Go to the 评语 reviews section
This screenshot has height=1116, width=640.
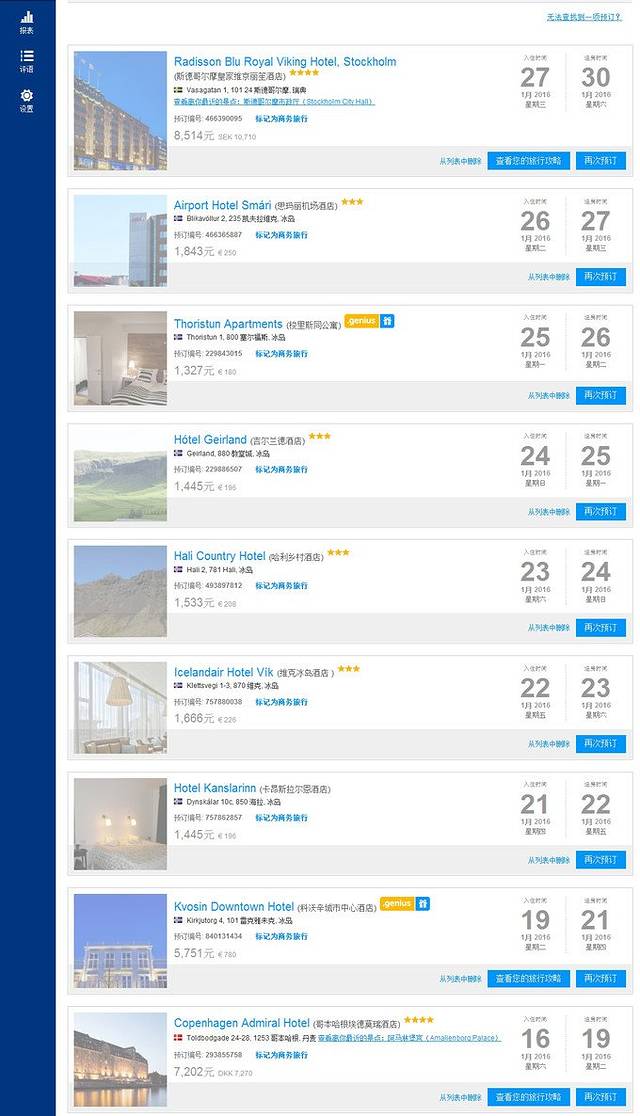click(x=27, y=61)
